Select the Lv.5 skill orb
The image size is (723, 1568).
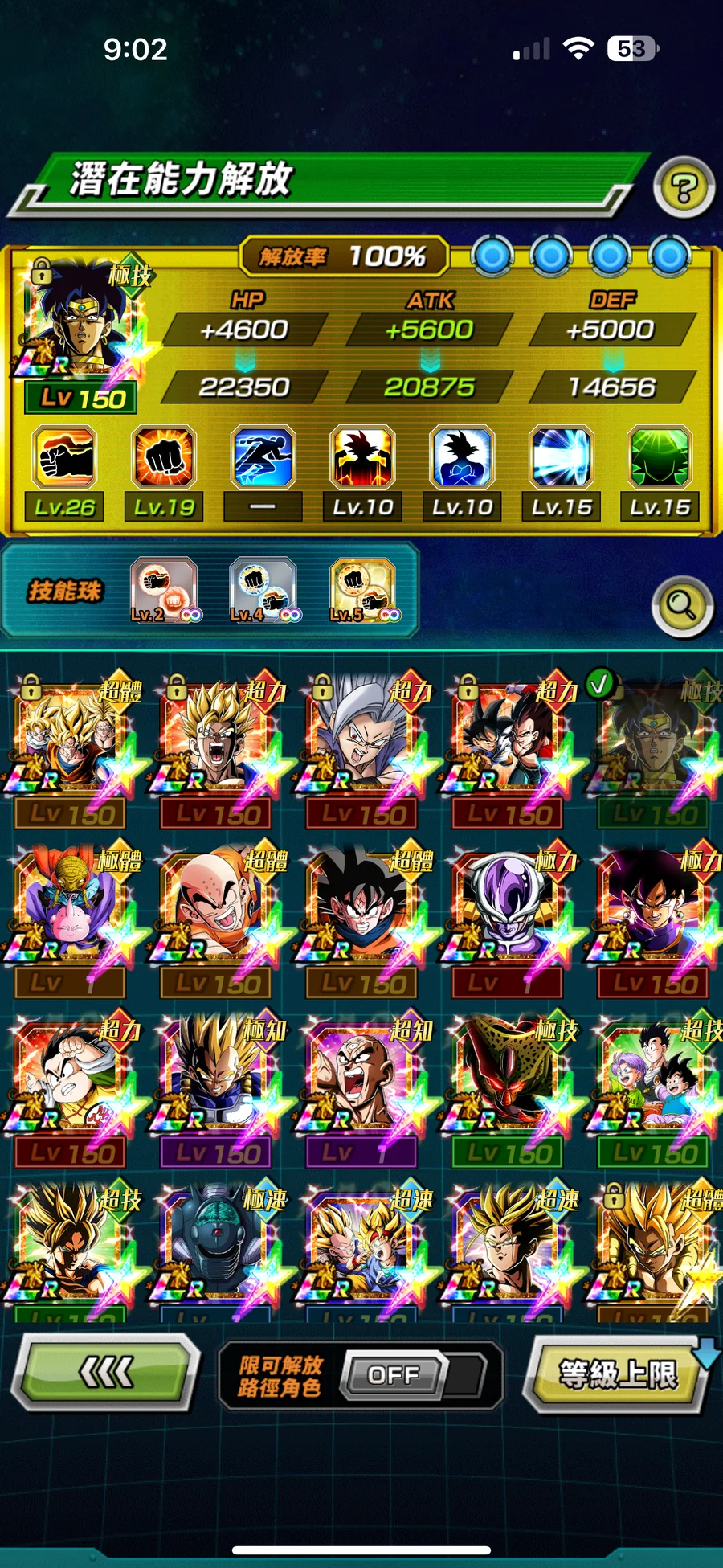[364, 591]
